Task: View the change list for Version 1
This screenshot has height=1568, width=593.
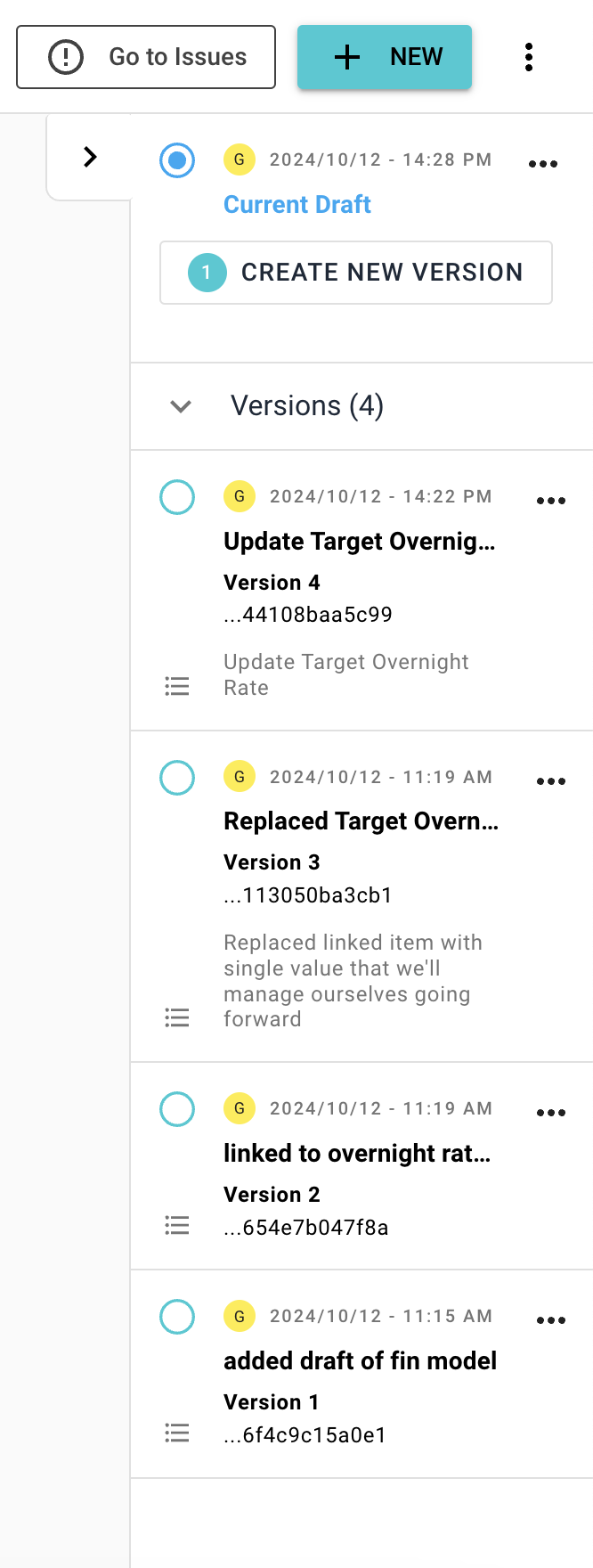Action: [x=177, y=1433]
